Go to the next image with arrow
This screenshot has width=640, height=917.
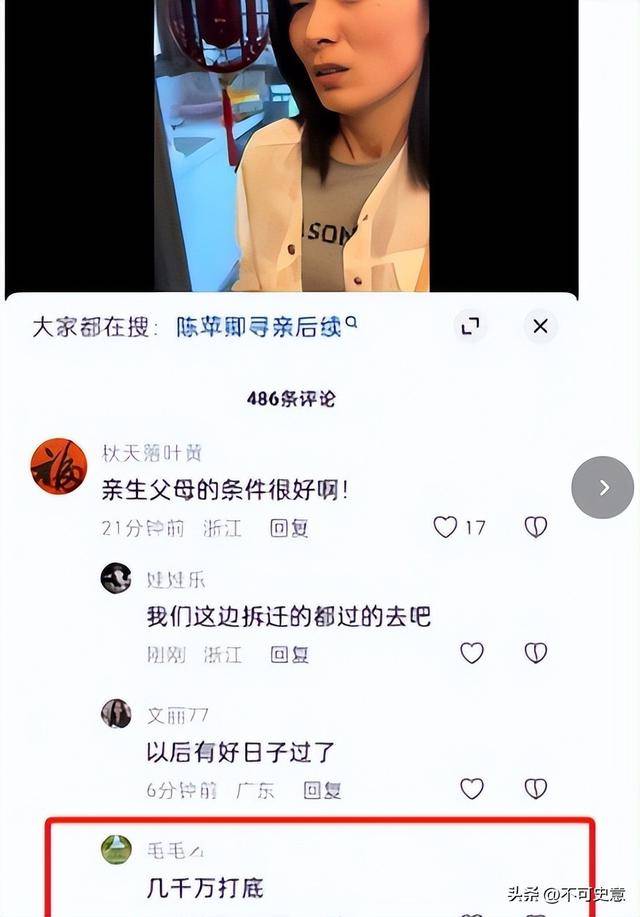click(603, 487)
